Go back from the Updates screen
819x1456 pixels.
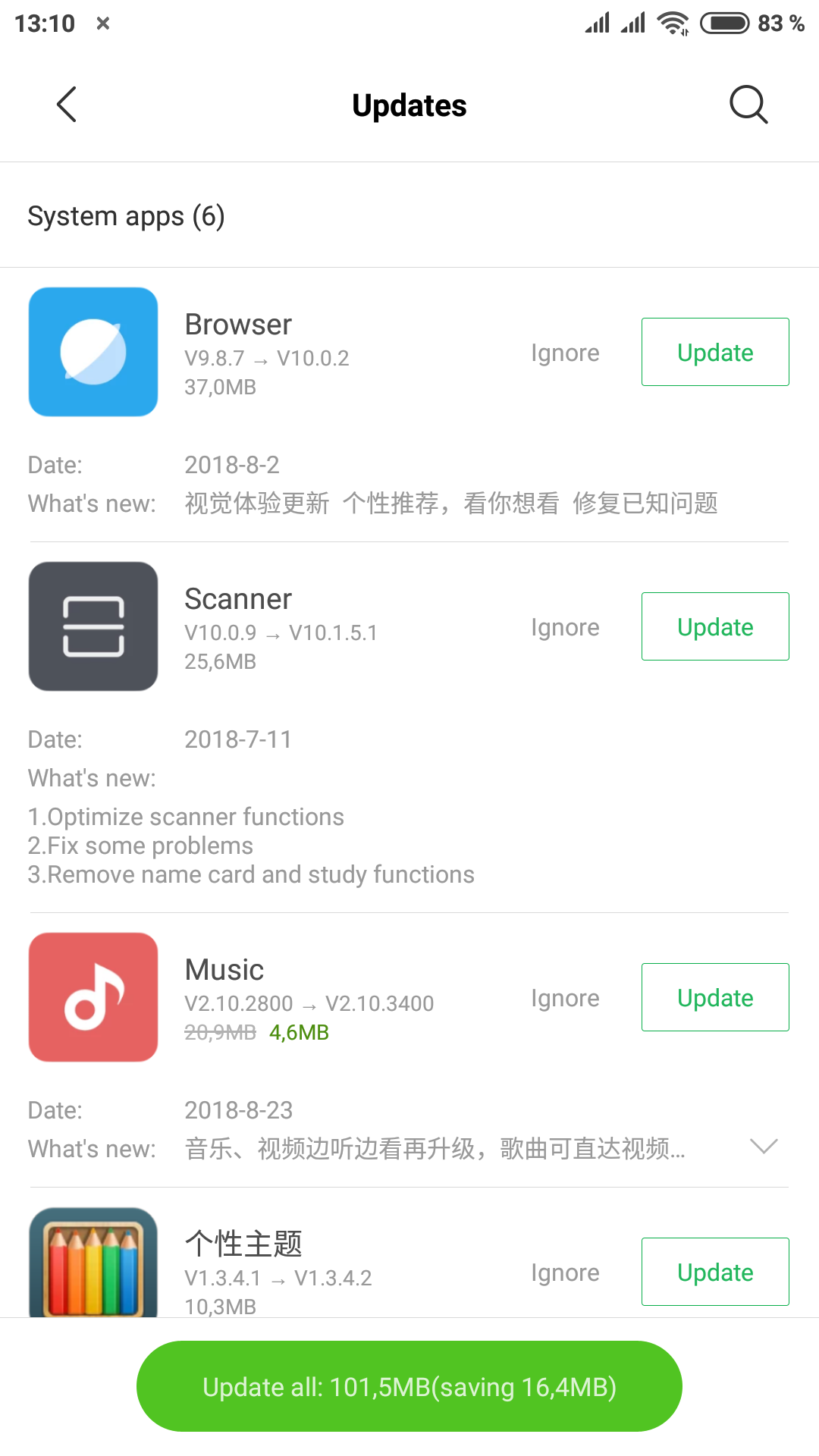[x=67, y=105]
